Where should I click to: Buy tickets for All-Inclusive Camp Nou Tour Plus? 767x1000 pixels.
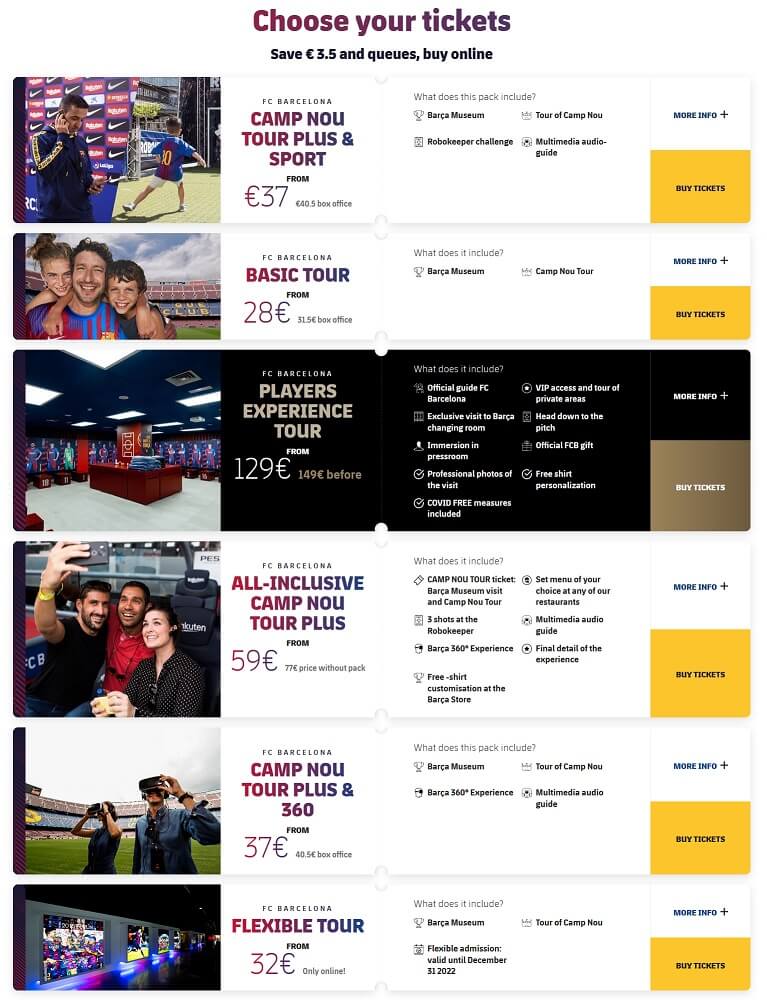[700, 674]
